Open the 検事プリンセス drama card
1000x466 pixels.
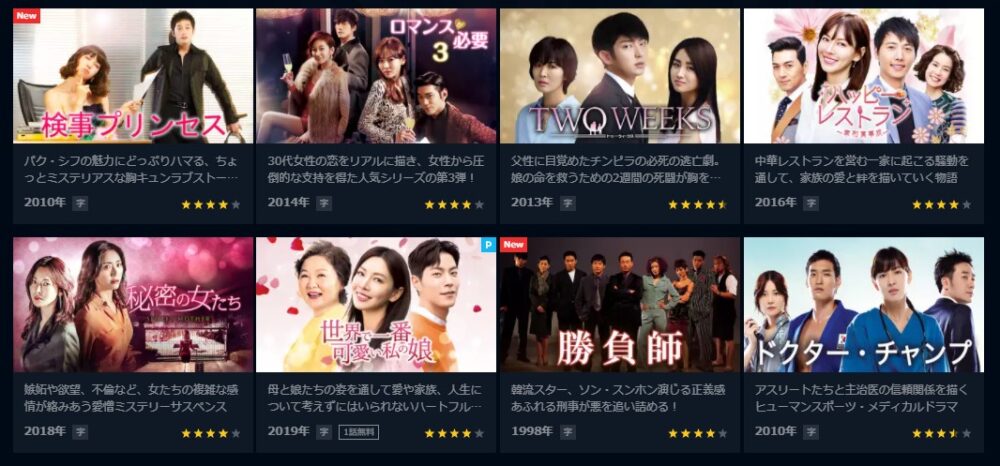click(x=133, y=77)
